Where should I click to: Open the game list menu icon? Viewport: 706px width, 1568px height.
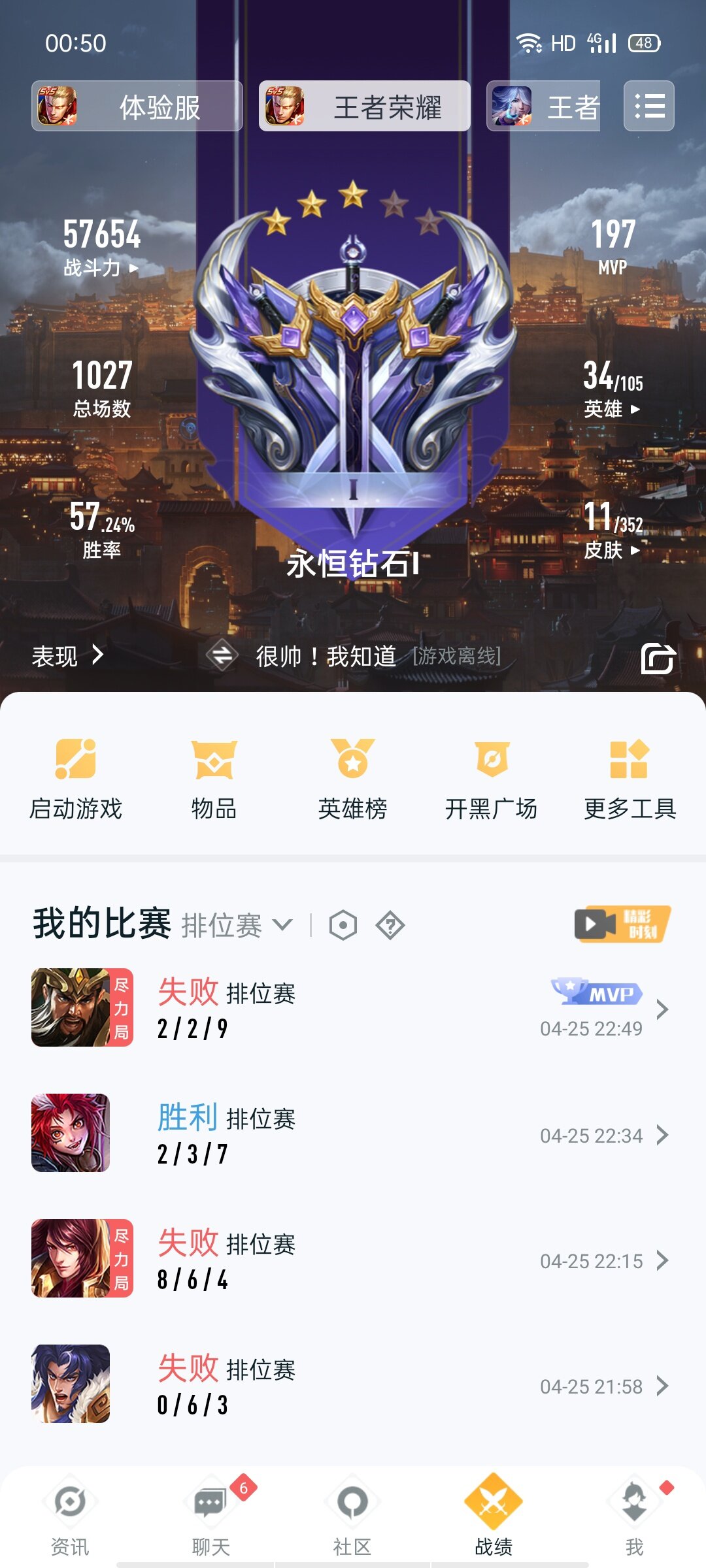click(x=648, y=106)
